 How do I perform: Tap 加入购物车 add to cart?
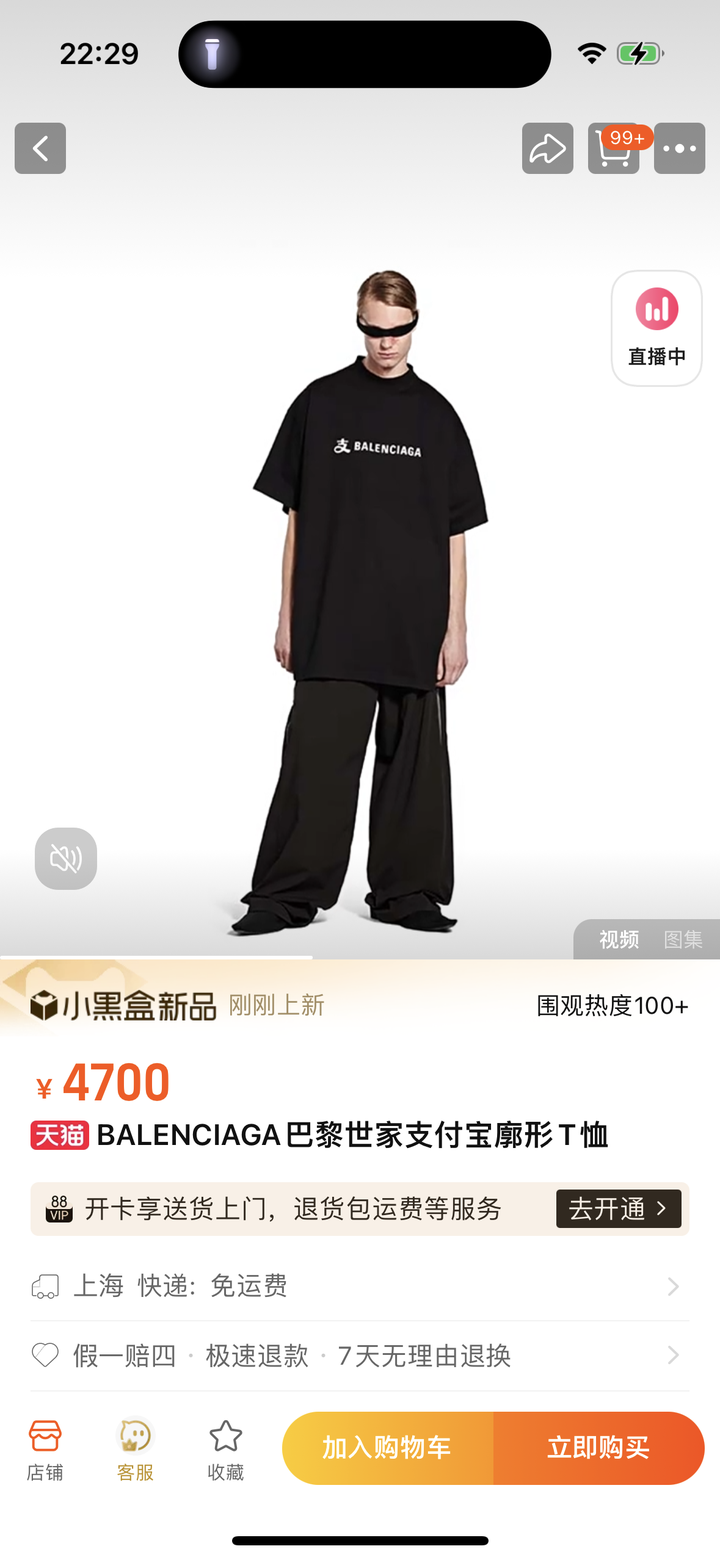pos(388,1448)
